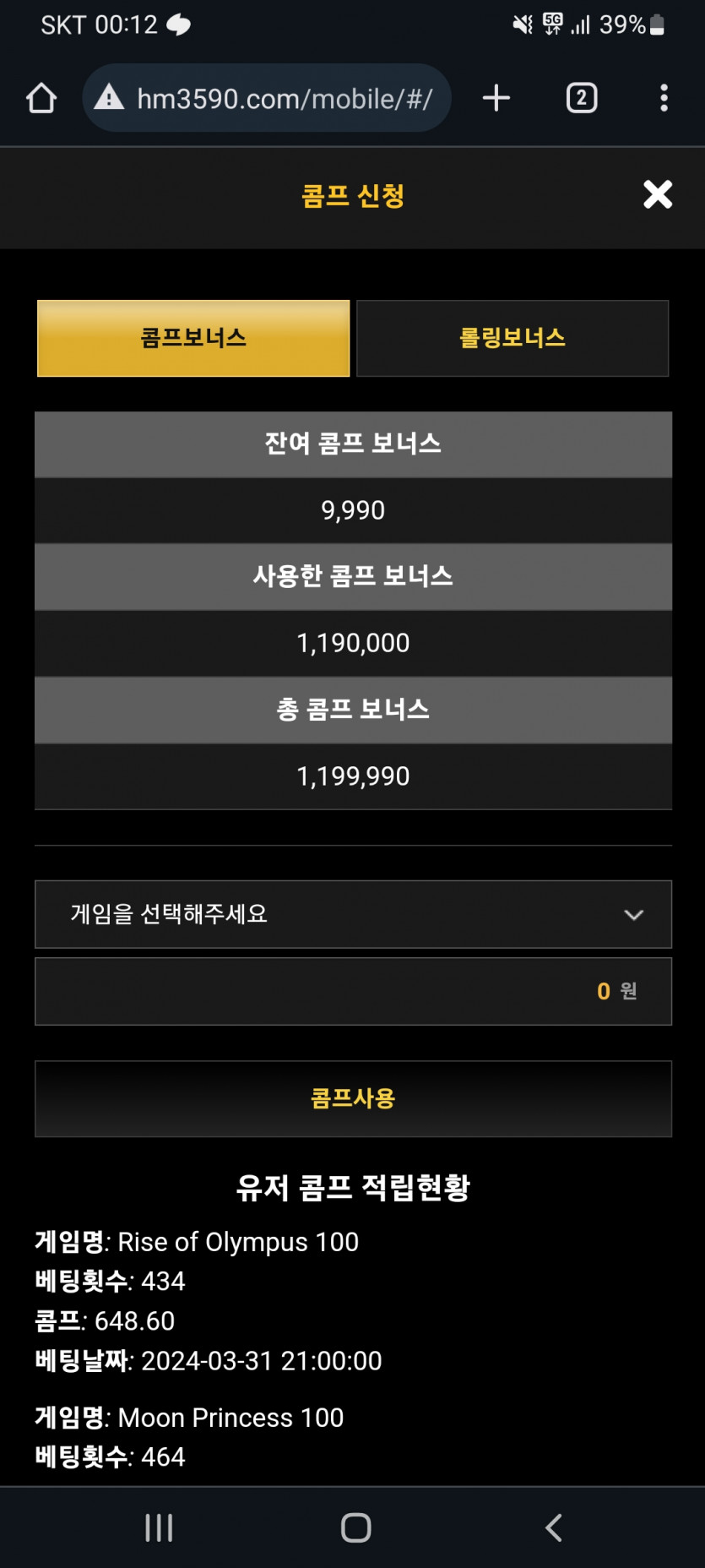
Task: Open a new browser tab
Action: click(x=496, y=98)
